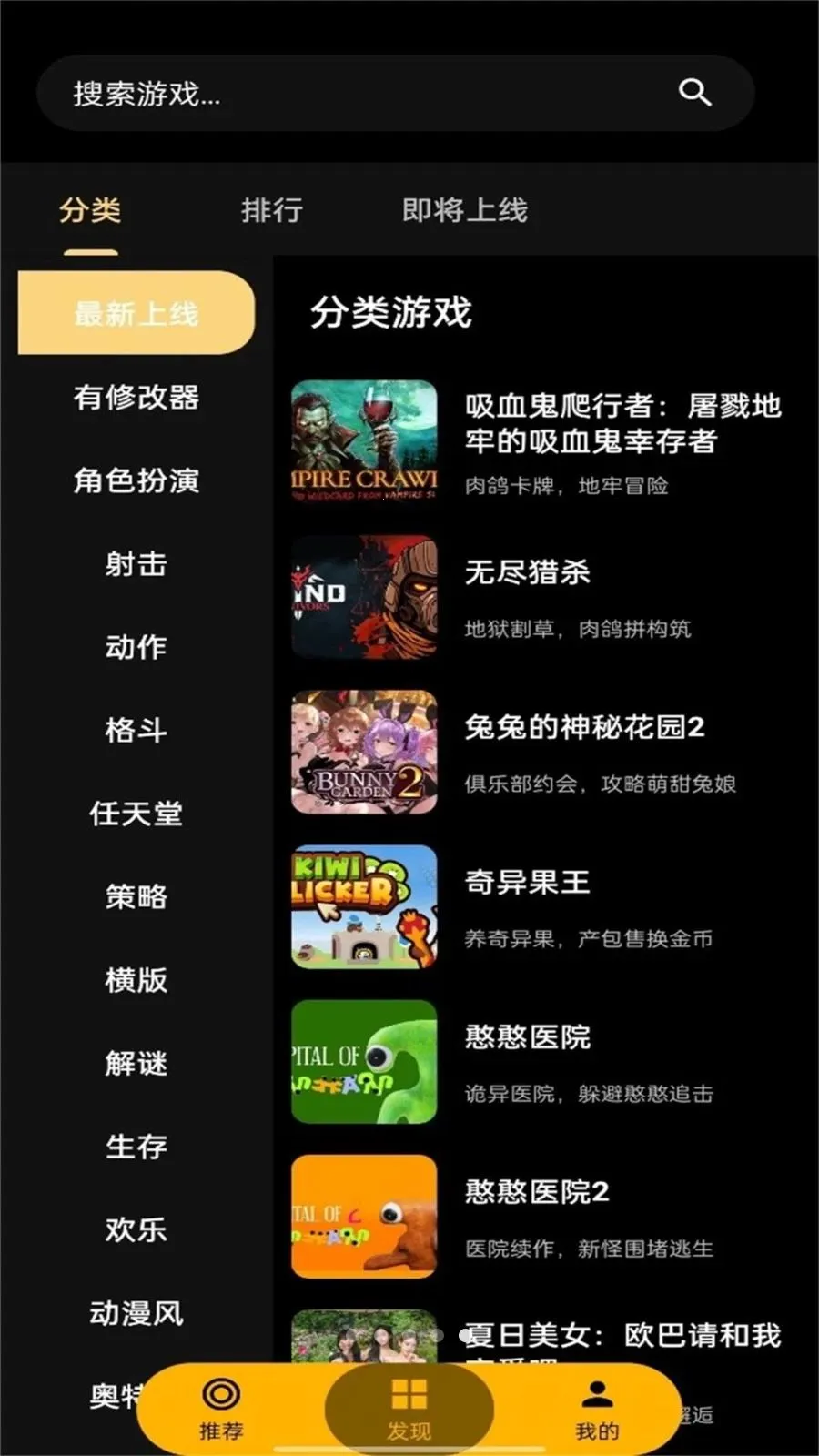Select the 最新上线 category pill

[x=136, y=313]
